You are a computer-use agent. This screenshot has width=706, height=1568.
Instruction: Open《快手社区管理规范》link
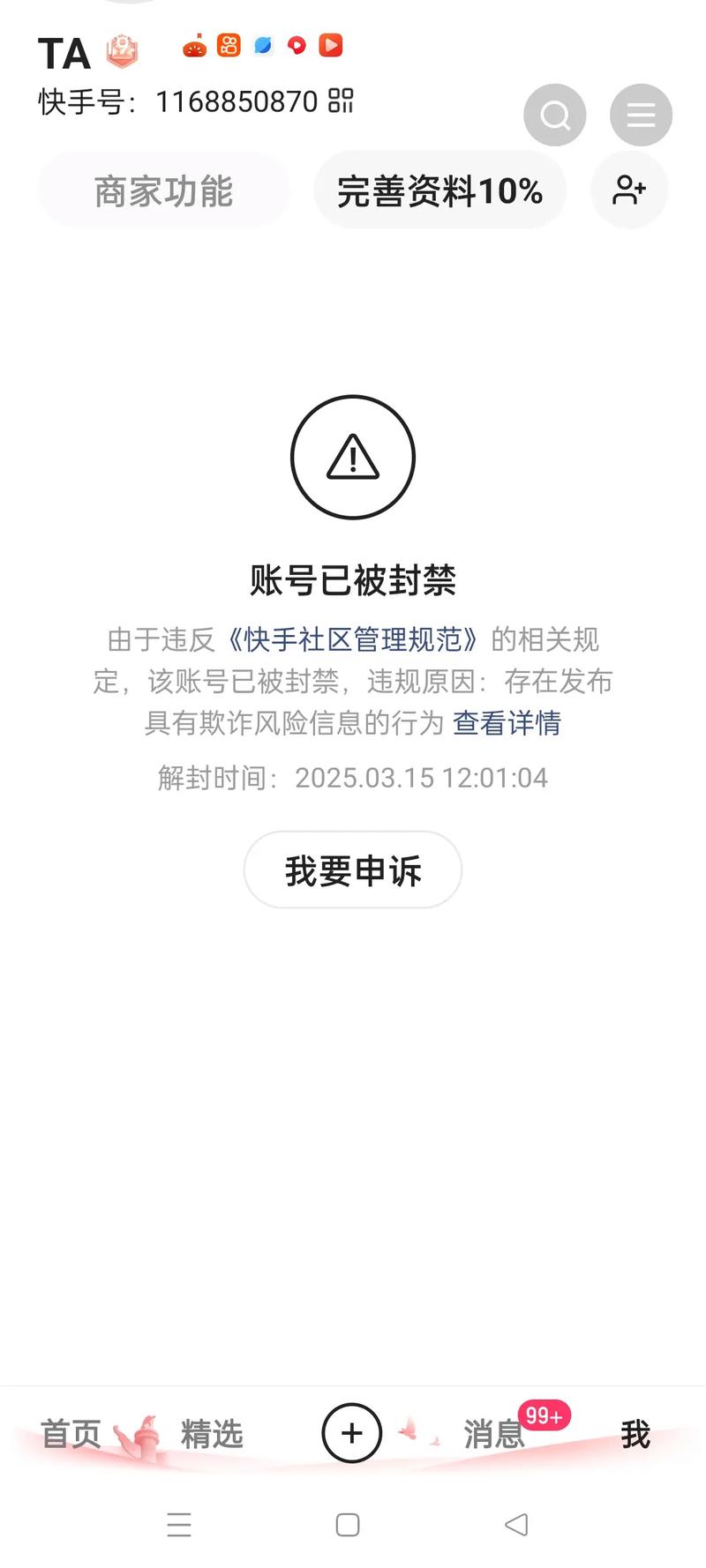(352, 639)
